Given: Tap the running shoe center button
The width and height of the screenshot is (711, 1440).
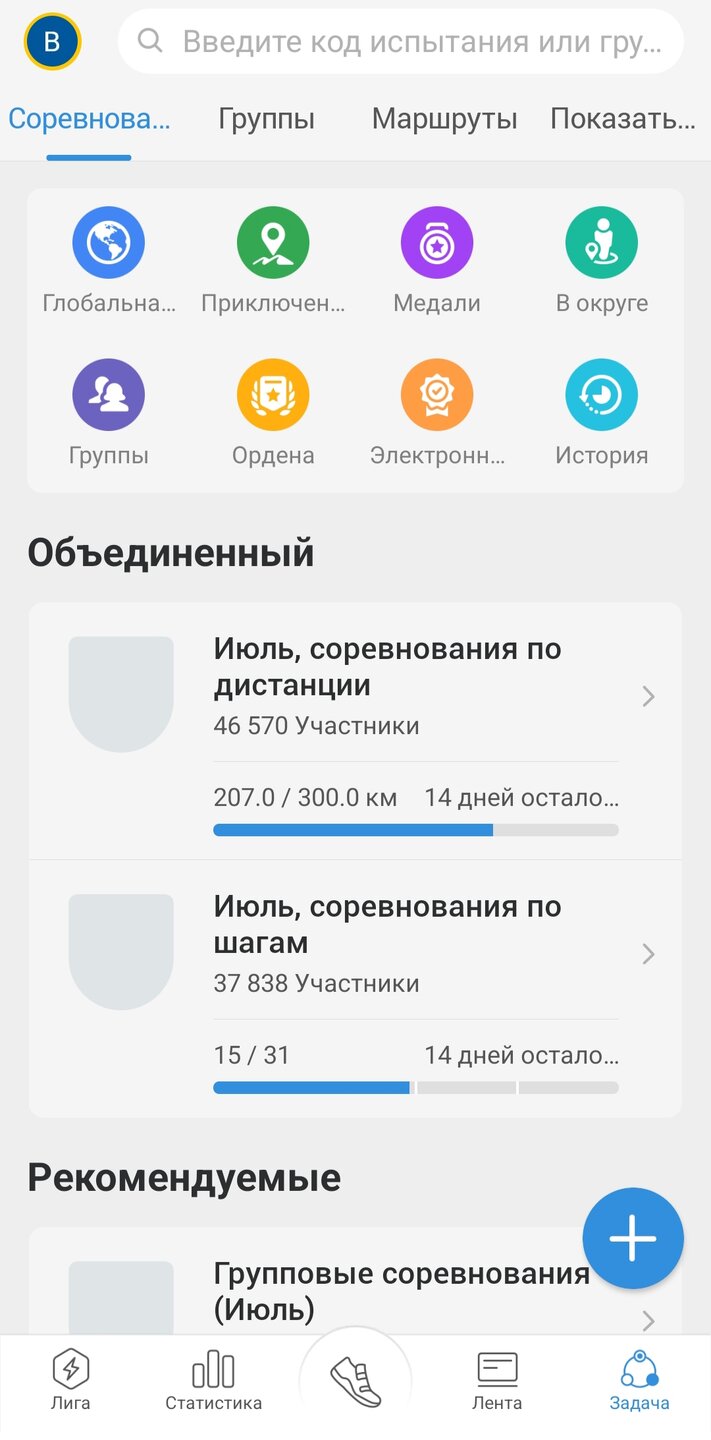Looking at the screenshot, I should point(356,1383).
